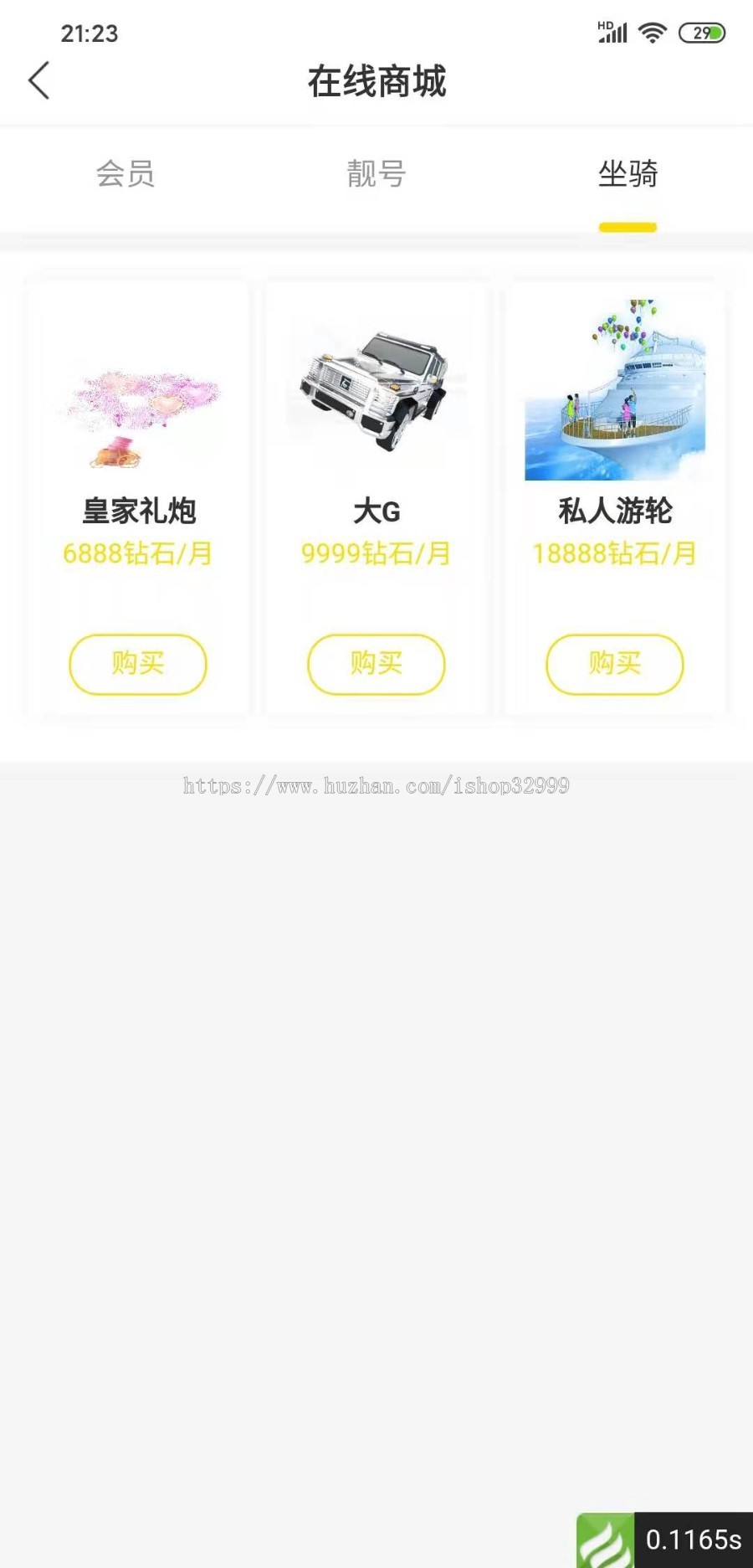Open the 大G car mount image
This screenshot has width=753, height=1568.
376,389
